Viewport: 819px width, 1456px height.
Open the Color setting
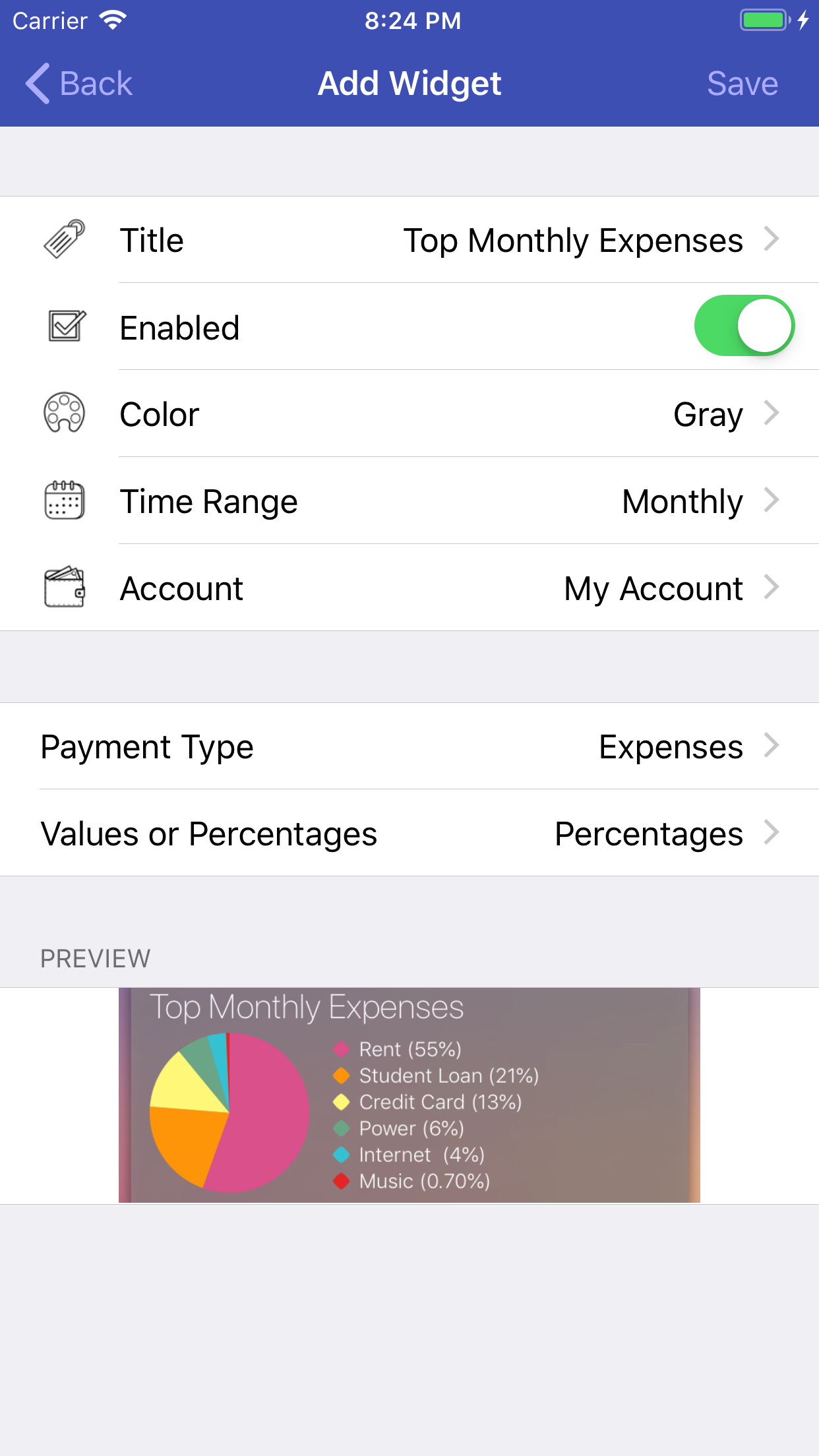point(409,414)
